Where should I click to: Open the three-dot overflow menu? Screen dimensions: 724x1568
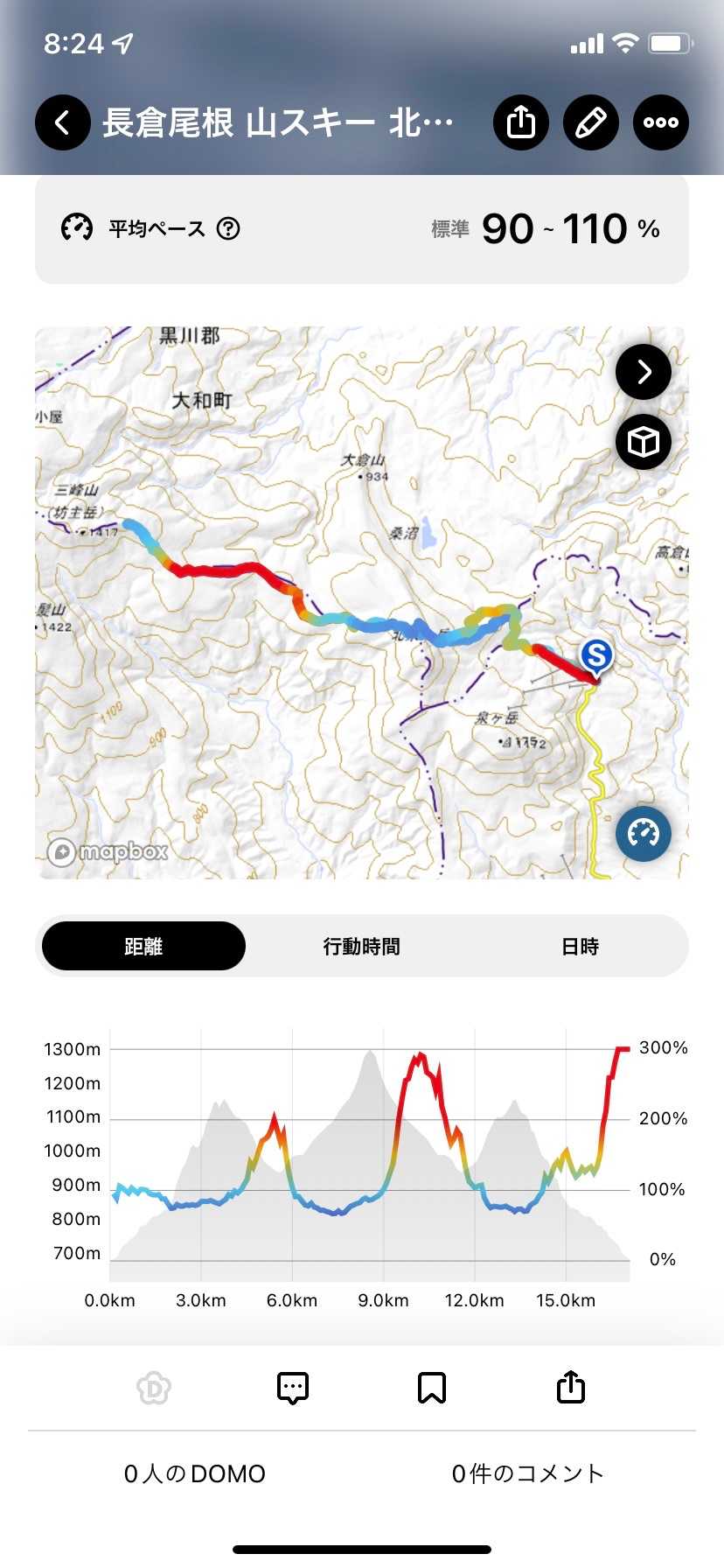click(x=661, y=122)
